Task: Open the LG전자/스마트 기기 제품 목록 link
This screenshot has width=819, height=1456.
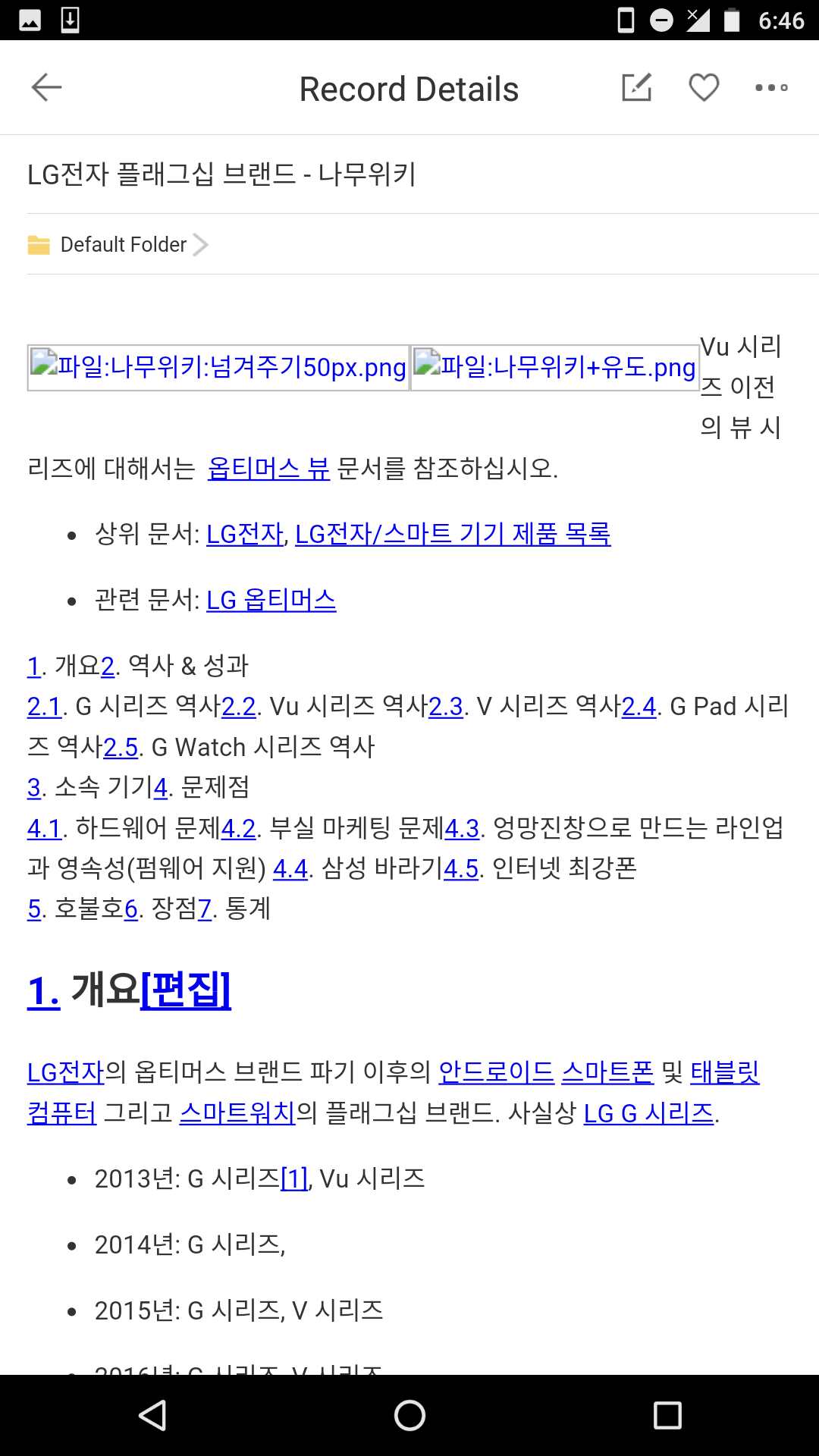Action: (x=453, y=534)
